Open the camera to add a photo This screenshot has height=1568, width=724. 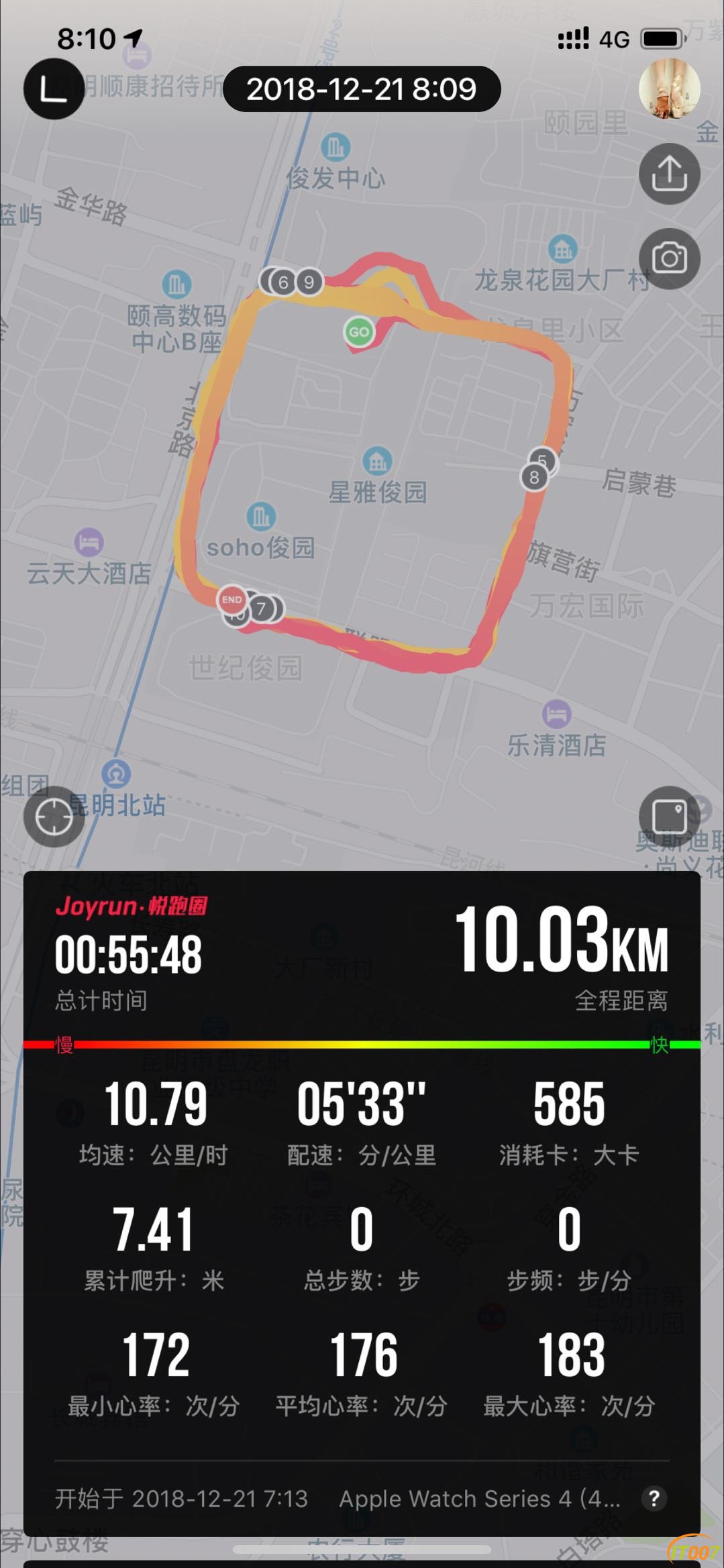click(669, 258)
